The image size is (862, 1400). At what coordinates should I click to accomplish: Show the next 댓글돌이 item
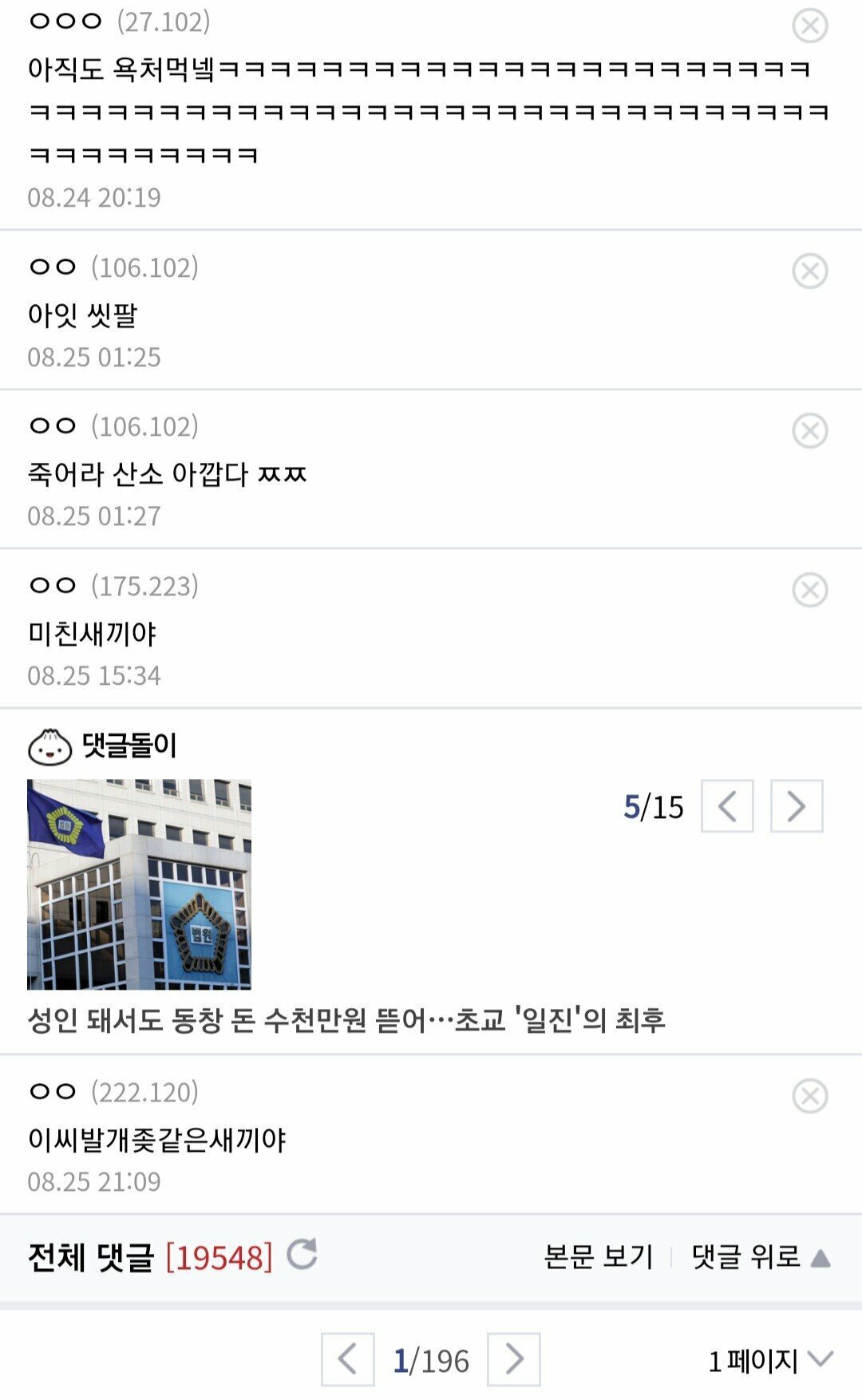coord(797,806)
